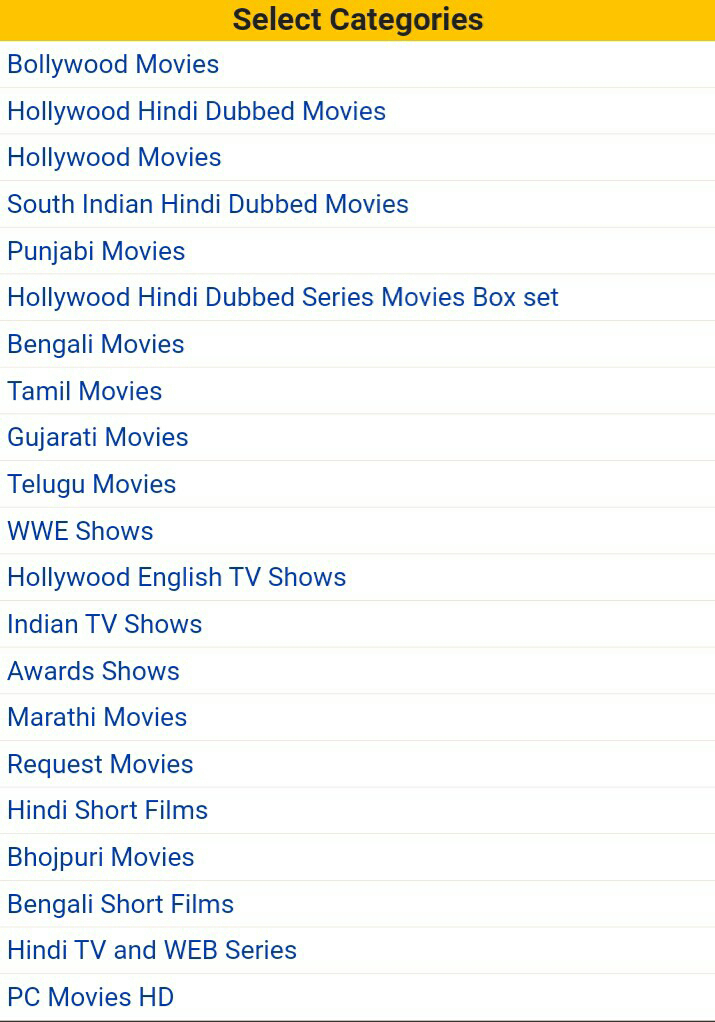Tap the Bengali Movies link
The height and width of the screenshot is (1022, 715).
point(96,345)
